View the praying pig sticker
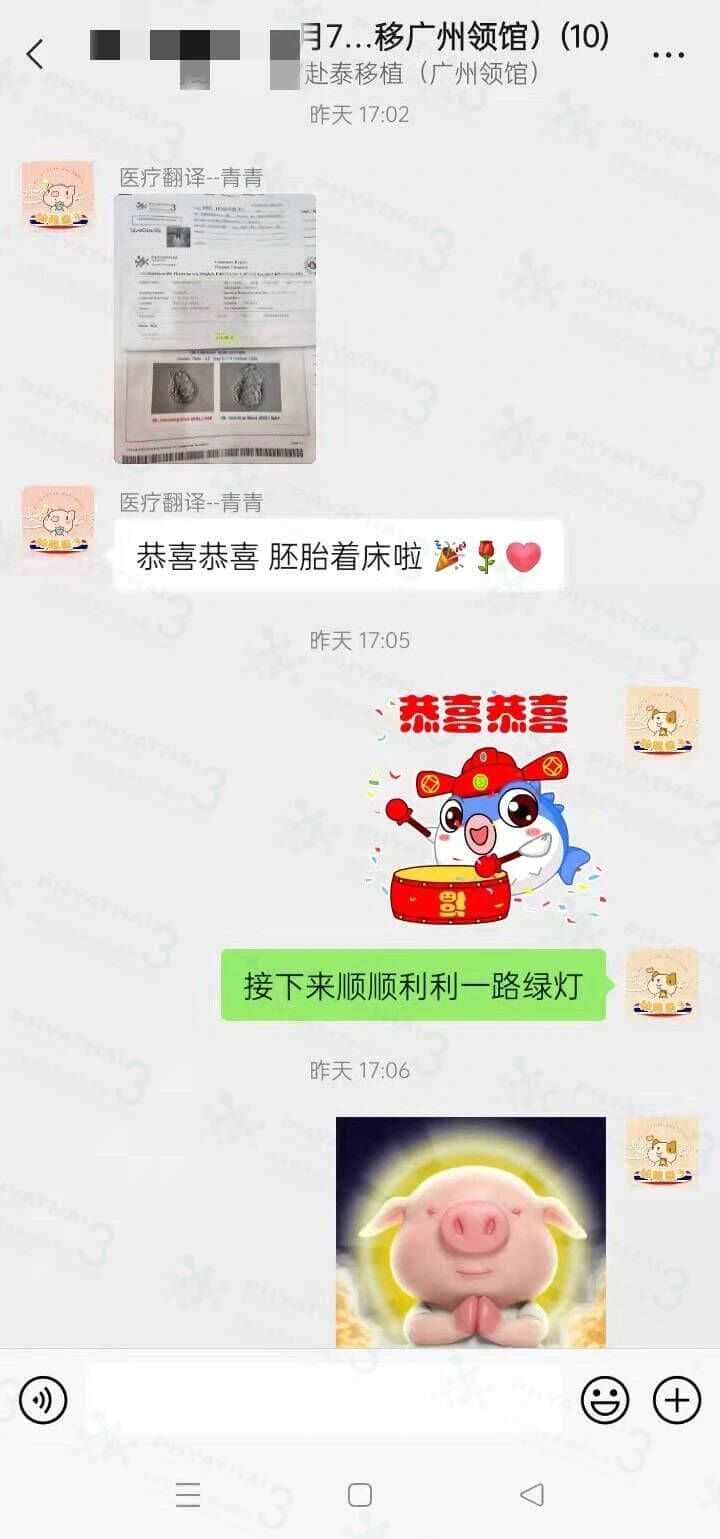Image resolution: width=720 pixels, height=1539 pixels. [470, 1230]
